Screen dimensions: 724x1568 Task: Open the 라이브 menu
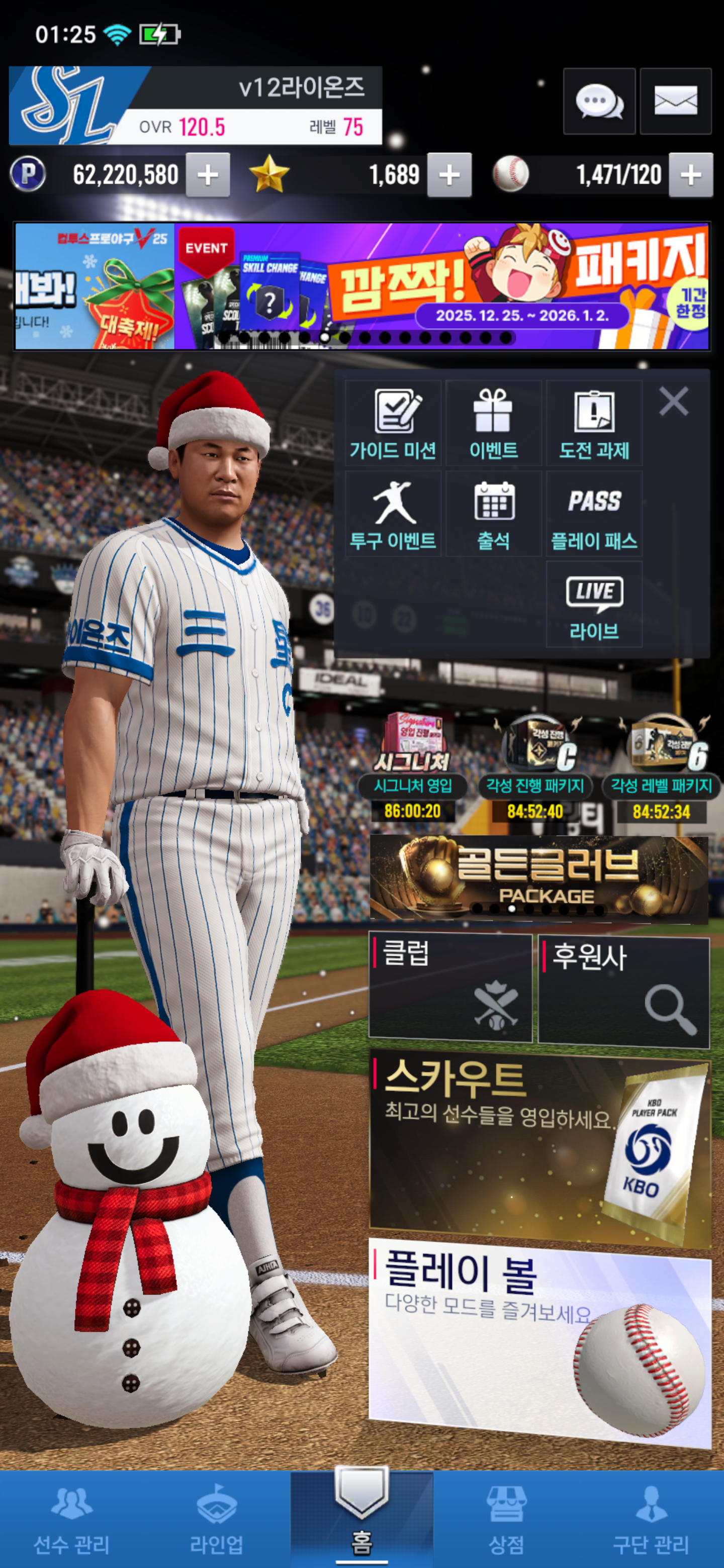click(594, 604)
